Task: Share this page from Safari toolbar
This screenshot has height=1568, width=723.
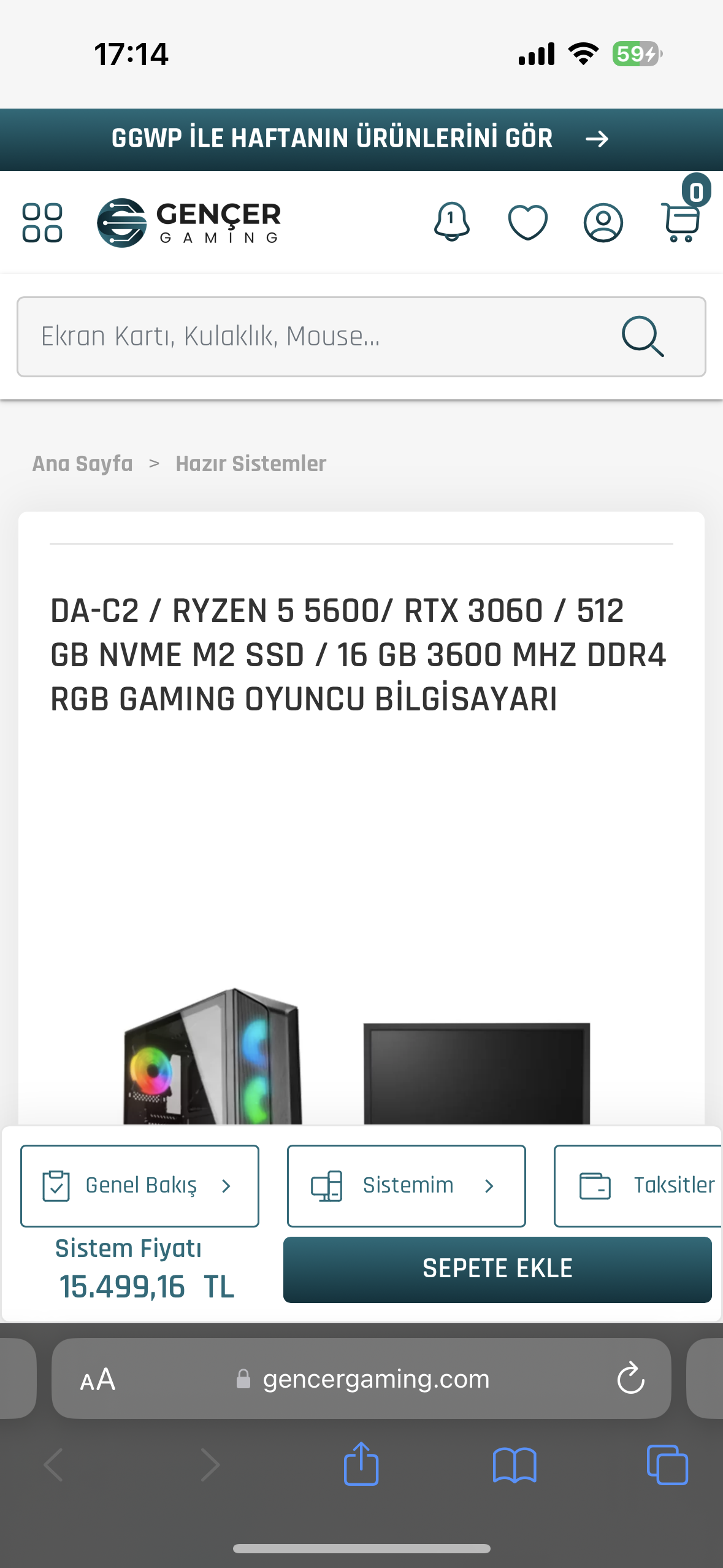Action: click(361, 1464)
